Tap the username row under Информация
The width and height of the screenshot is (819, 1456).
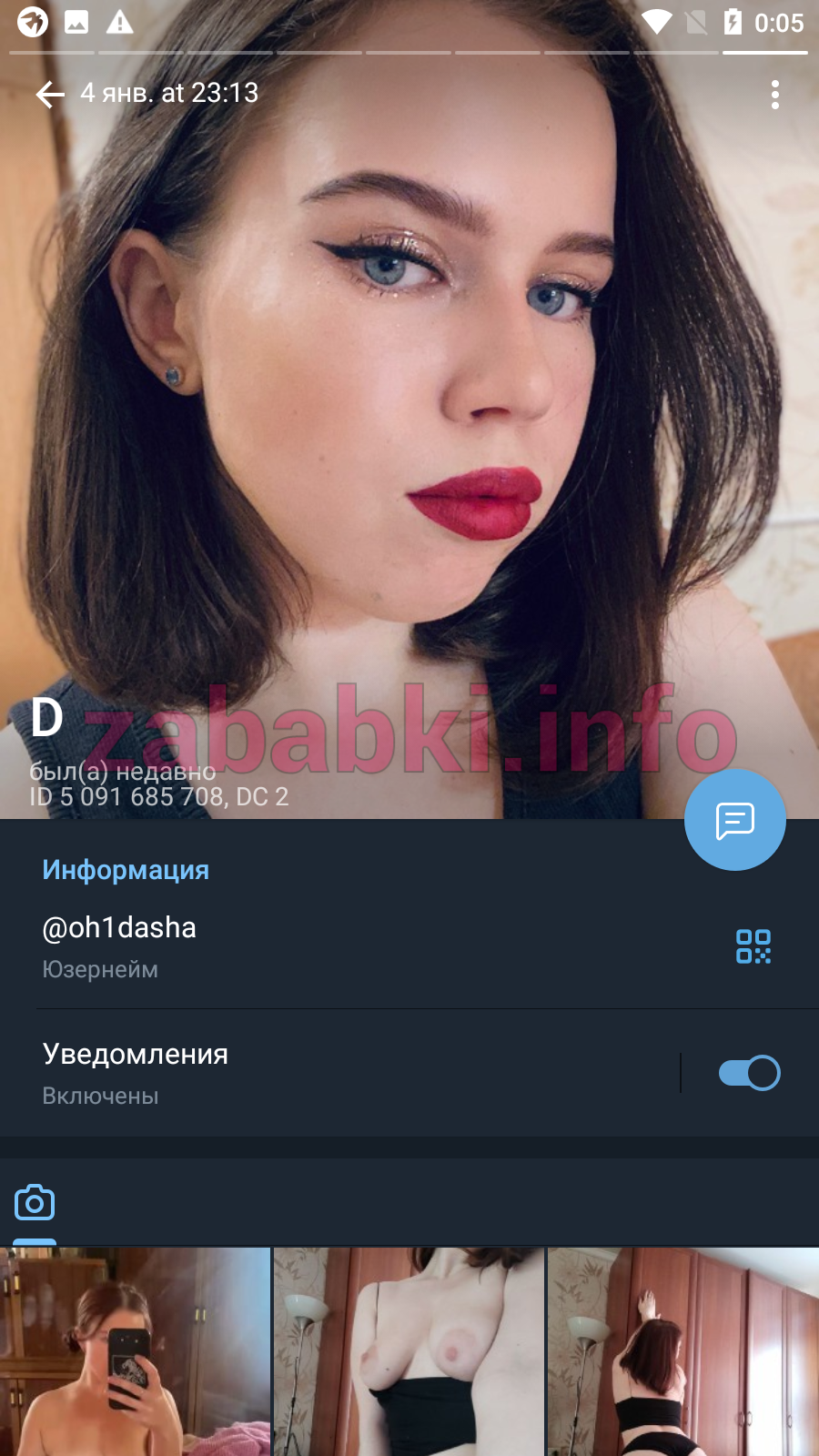(409, 946)
